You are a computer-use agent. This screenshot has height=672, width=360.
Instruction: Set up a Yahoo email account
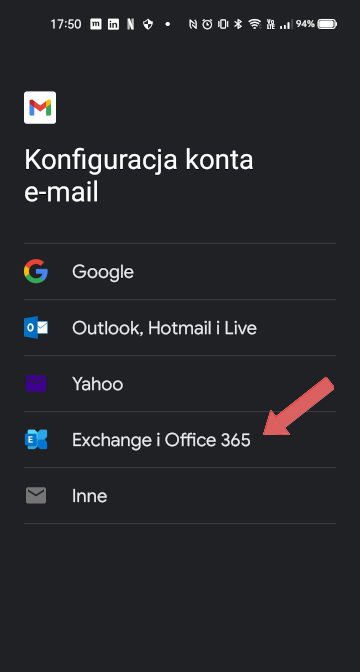tap(180, 384)
